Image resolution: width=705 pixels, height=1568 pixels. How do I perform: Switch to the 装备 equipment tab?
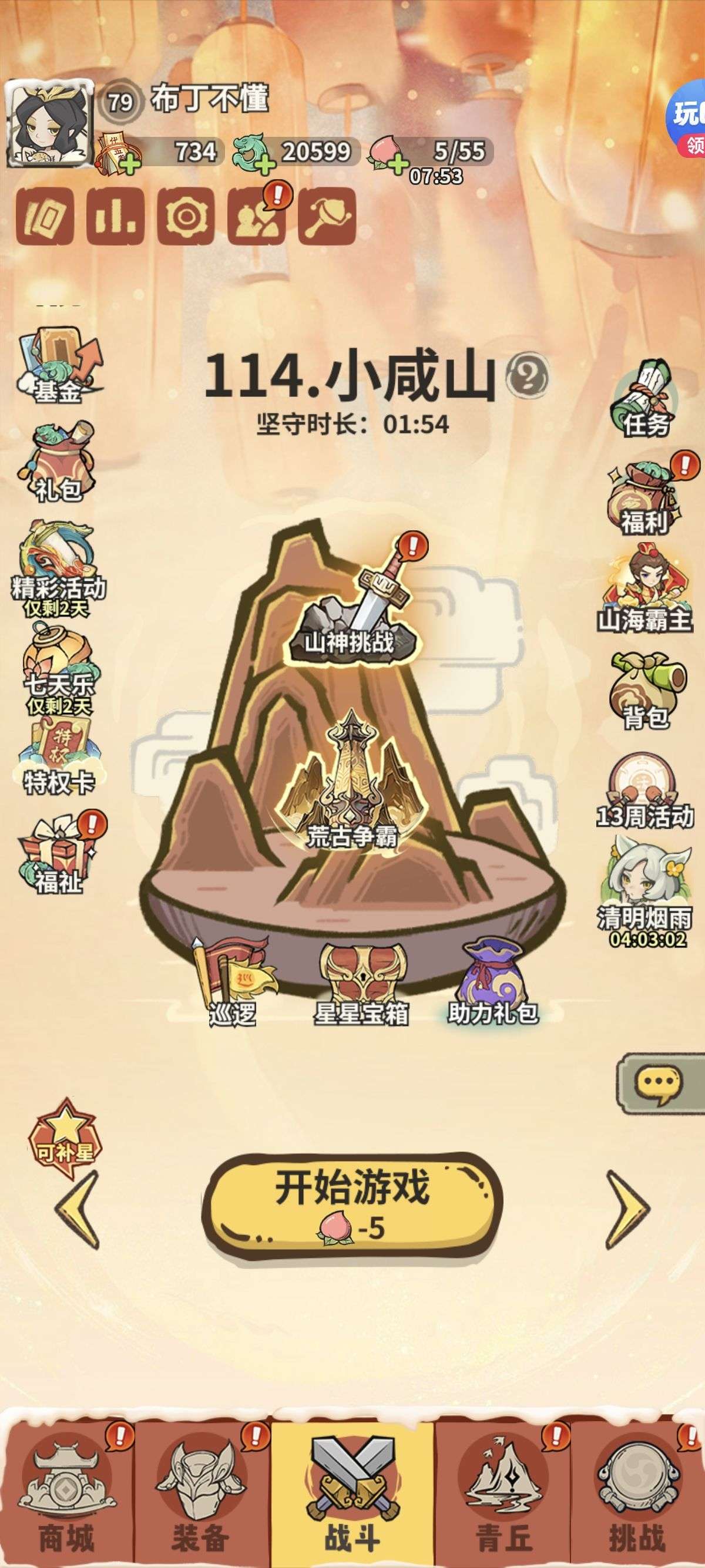tap(201, 1492)
